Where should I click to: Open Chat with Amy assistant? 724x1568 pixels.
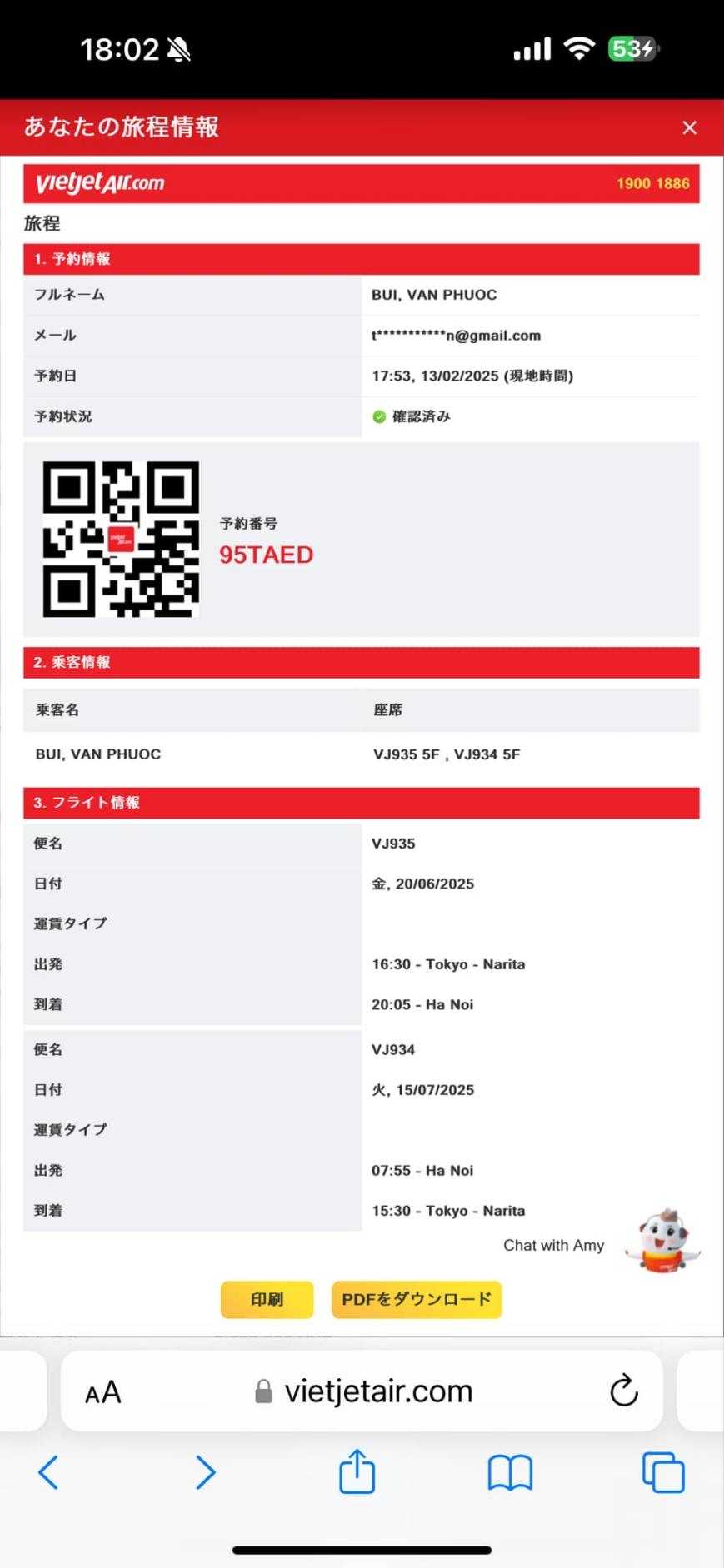tap(662, 1242)
